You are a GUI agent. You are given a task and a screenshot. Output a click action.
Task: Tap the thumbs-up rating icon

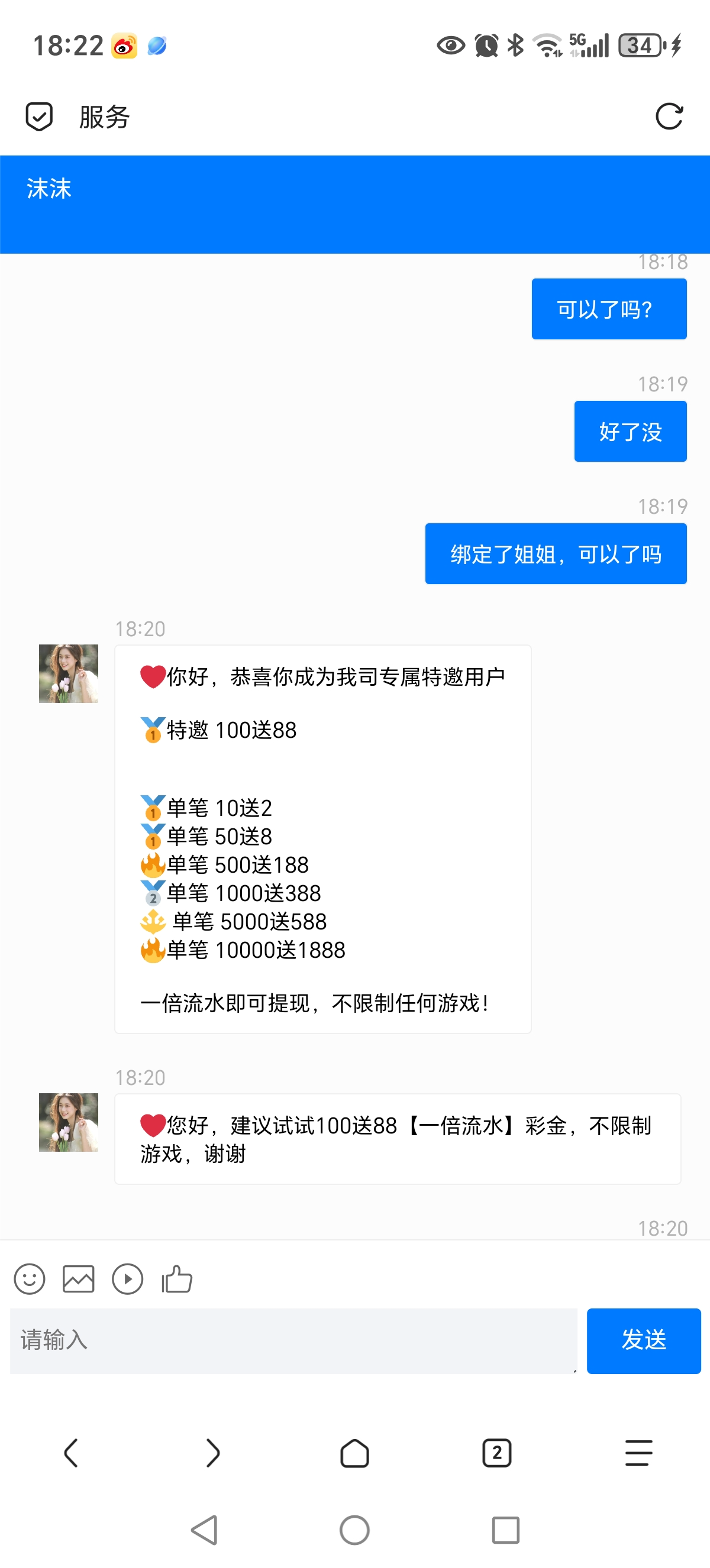[177, 1279]
